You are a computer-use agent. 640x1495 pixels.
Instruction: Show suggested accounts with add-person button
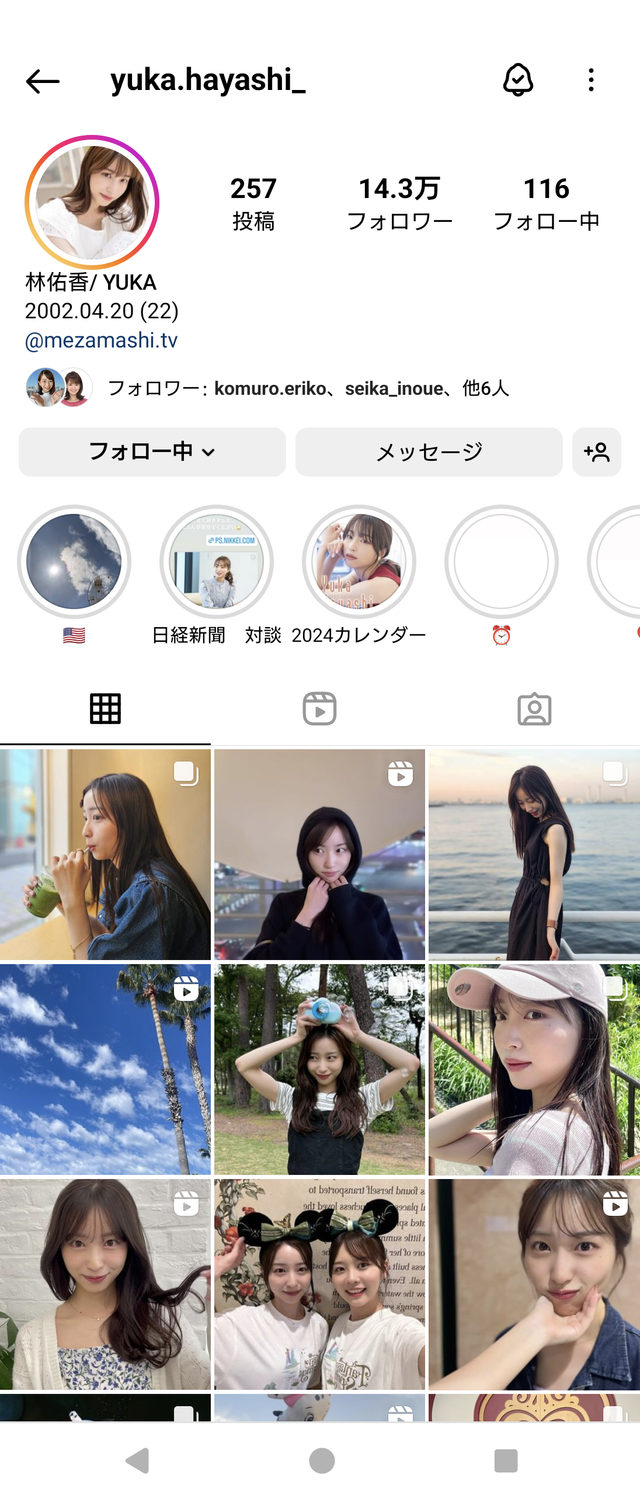click(x=597, y=452)
